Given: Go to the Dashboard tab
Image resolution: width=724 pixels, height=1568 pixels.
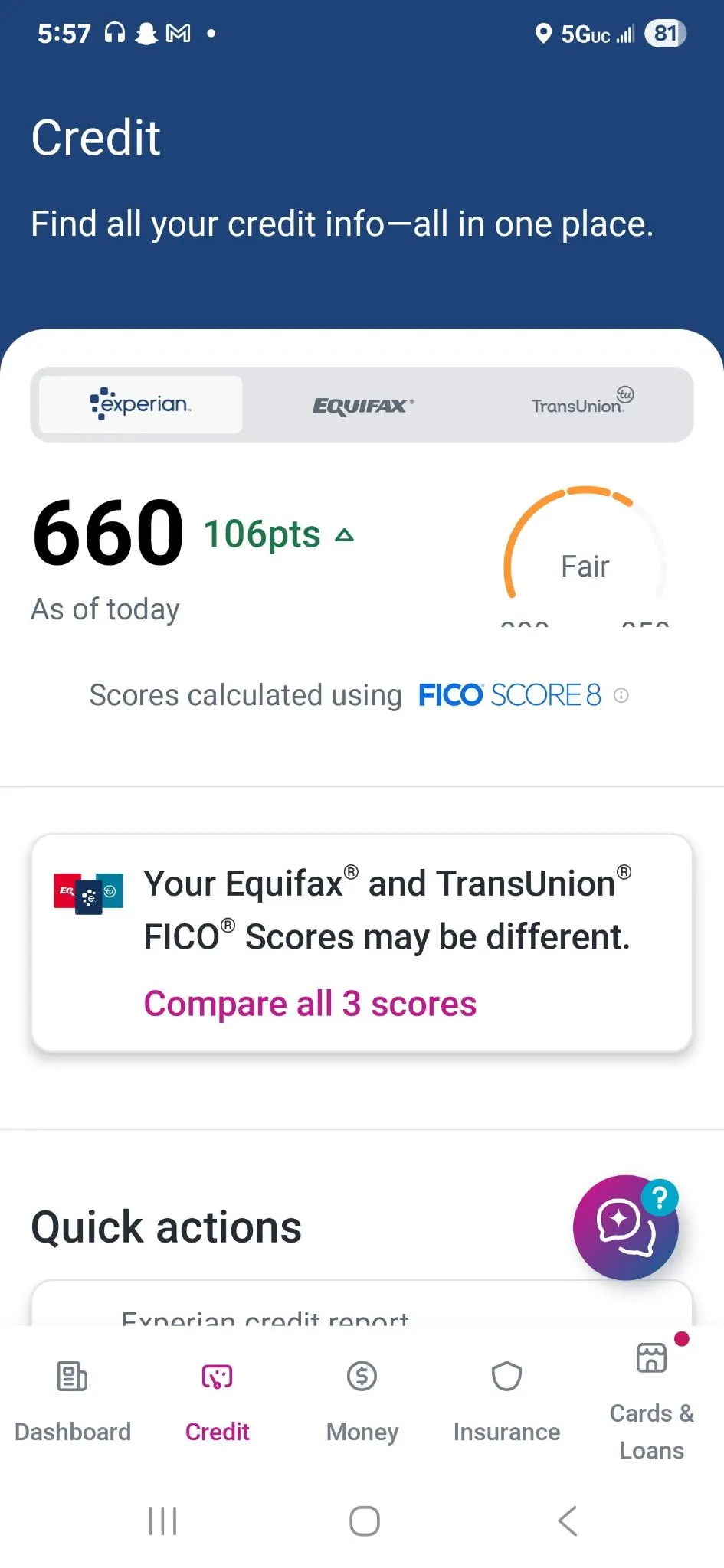Looking at the screenshot, I should 73,1401.
